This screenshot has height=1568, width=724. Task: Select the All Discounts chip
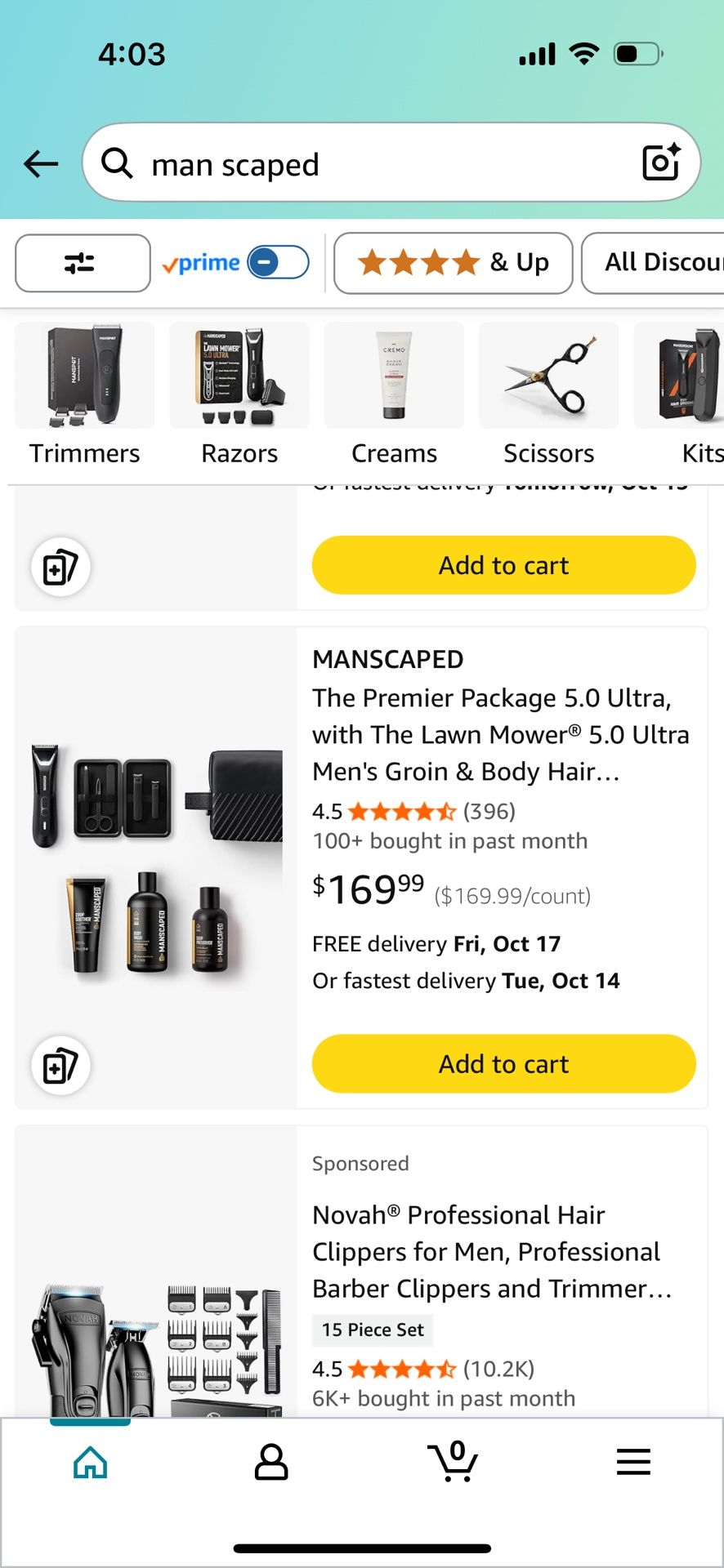point(658,263)
